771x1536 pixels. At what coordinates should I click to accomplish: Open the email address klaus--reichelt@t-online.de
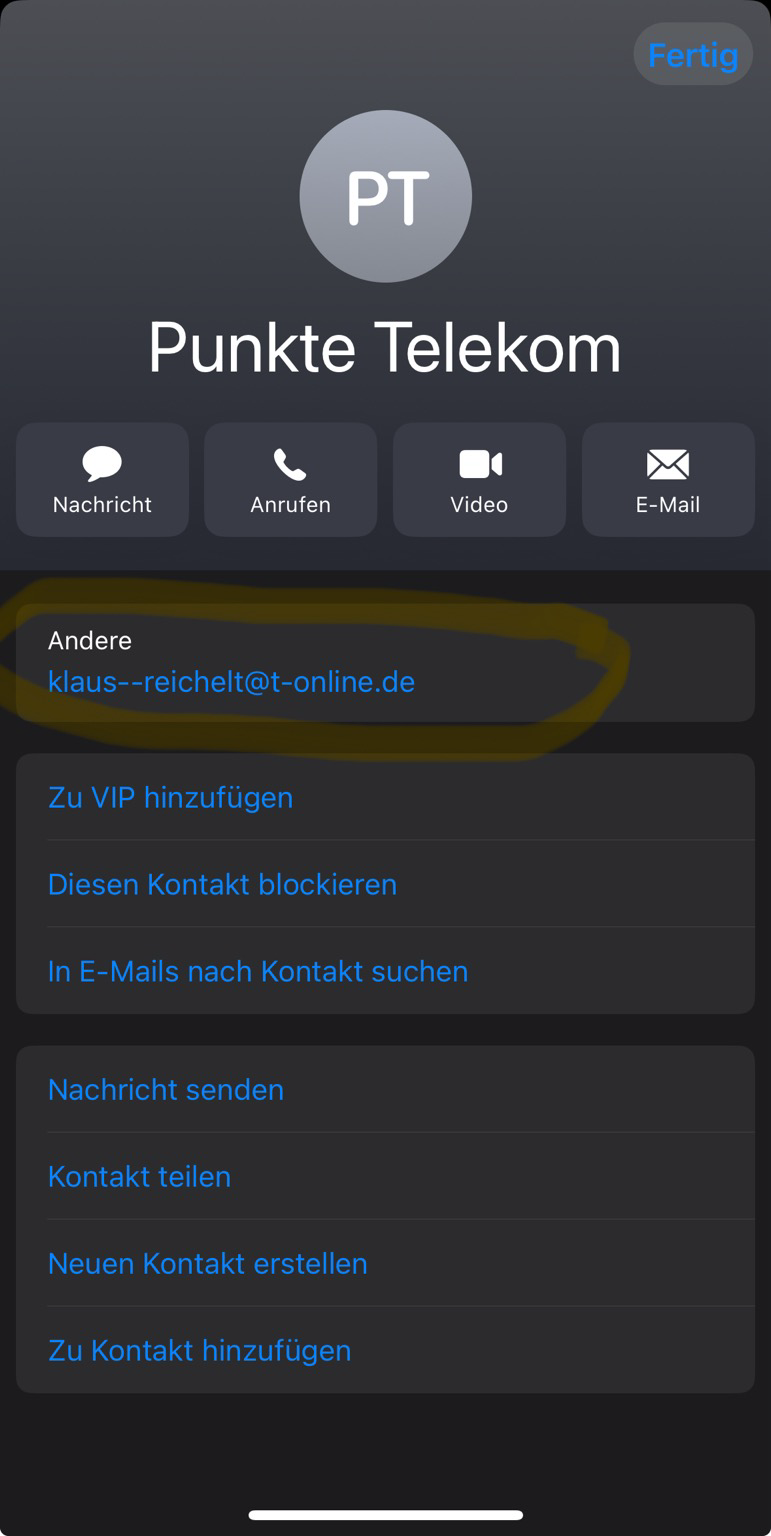[231, 682]
